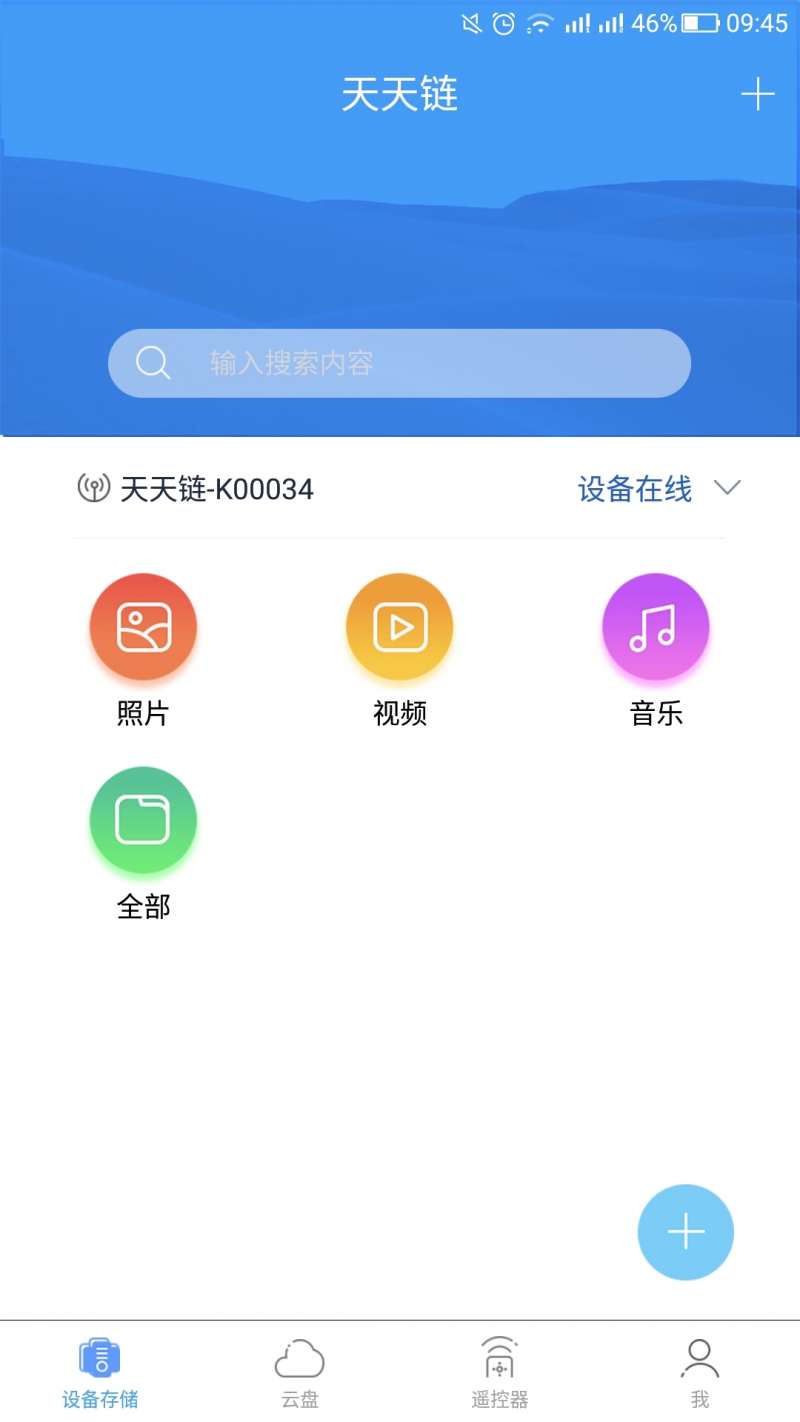Switch to the 遥控器 tab
This screenshot has height=1422, width=800.
pyautogui.click(x=500, y=1373)
